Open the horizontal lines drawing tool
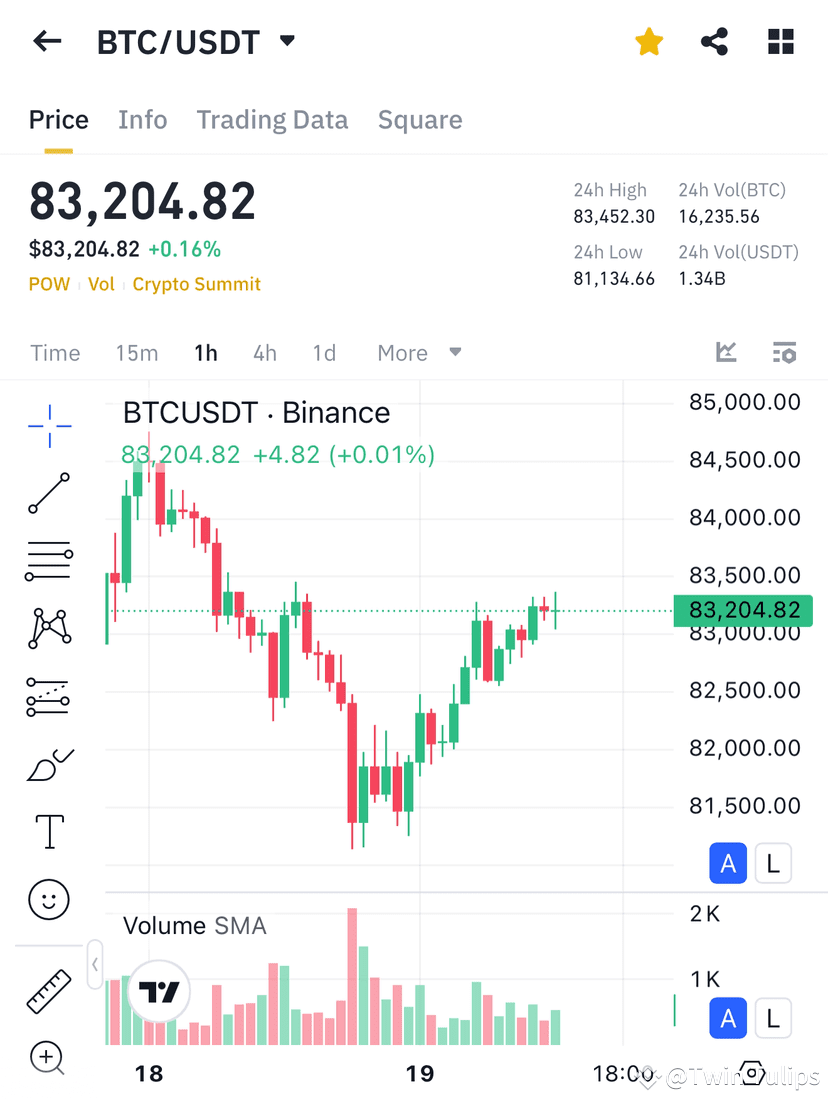 click(48, 560)
